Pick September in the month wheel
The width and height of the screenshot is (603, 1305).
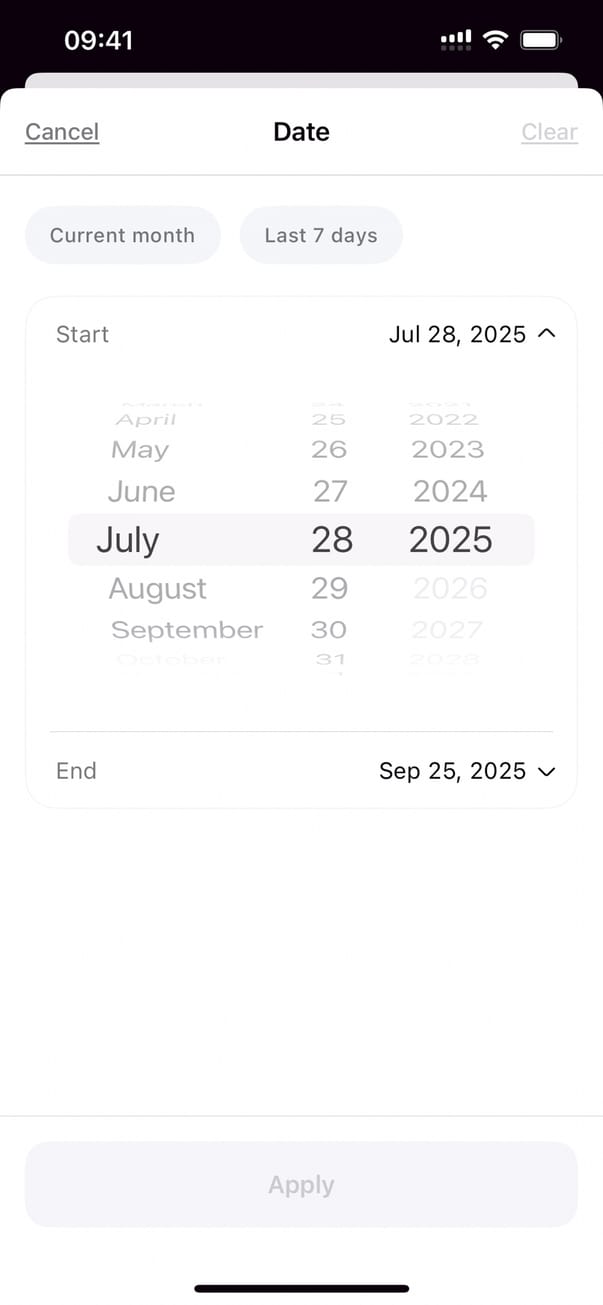187,630
